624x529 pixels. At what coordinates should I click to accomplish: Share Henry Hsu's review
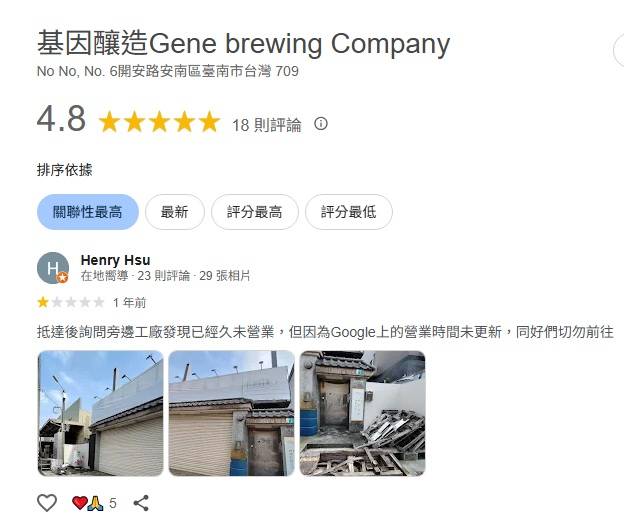point(141,502)
